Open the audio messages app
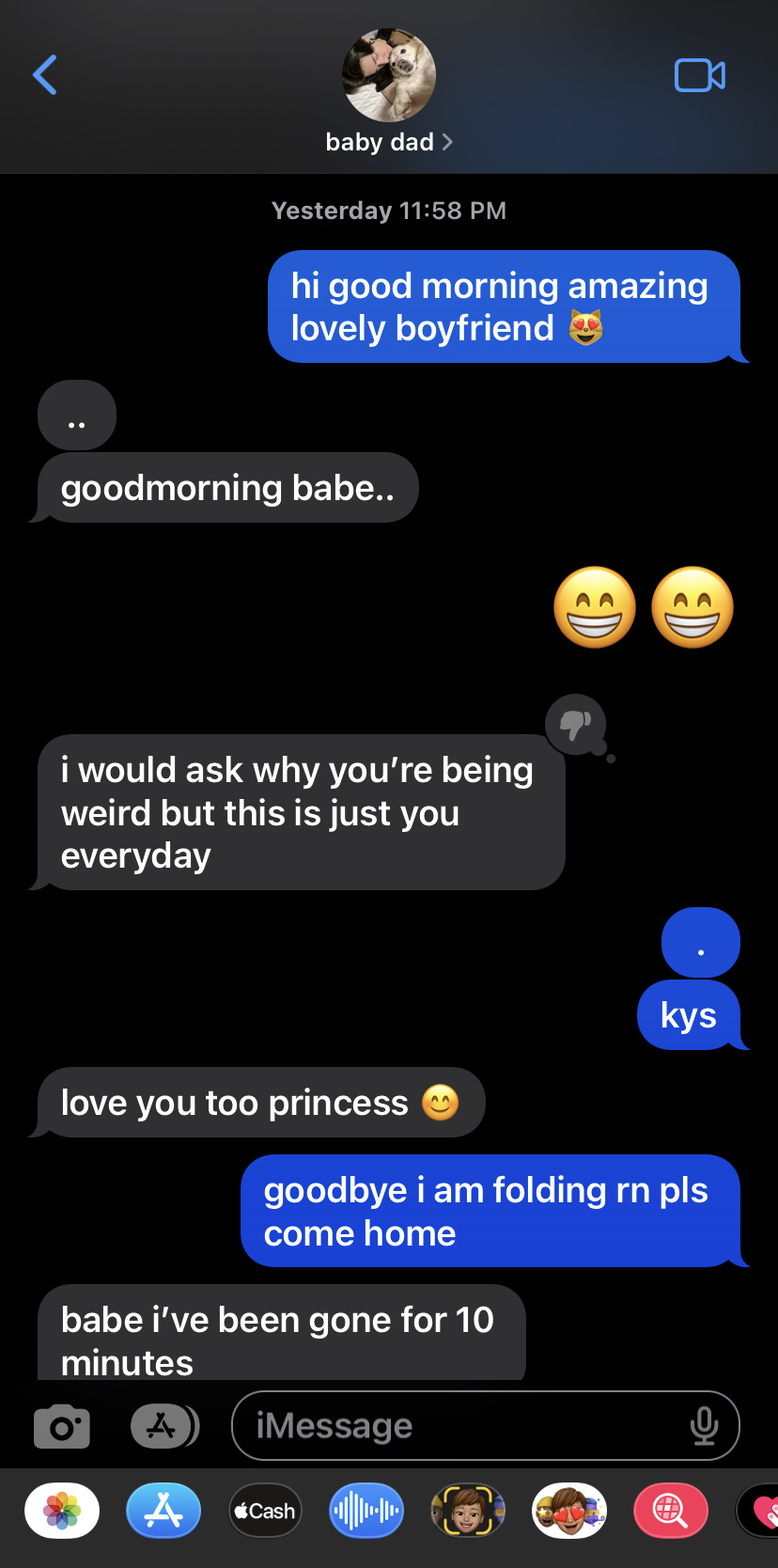The width and height of the screenshot is (778, 1568). click(366, 1511)
